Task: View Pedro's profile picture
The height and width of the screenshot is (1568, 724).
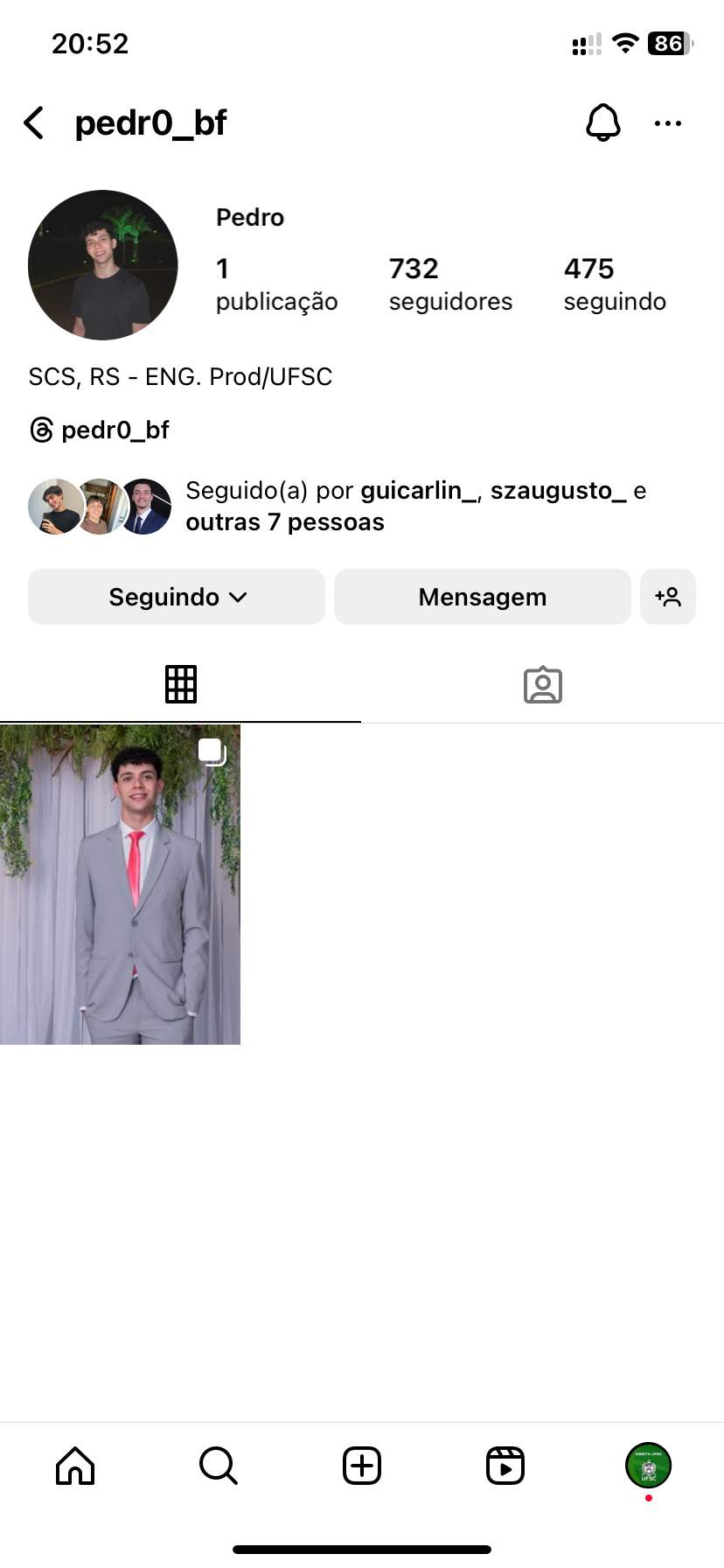Action: tap(103, 265)
